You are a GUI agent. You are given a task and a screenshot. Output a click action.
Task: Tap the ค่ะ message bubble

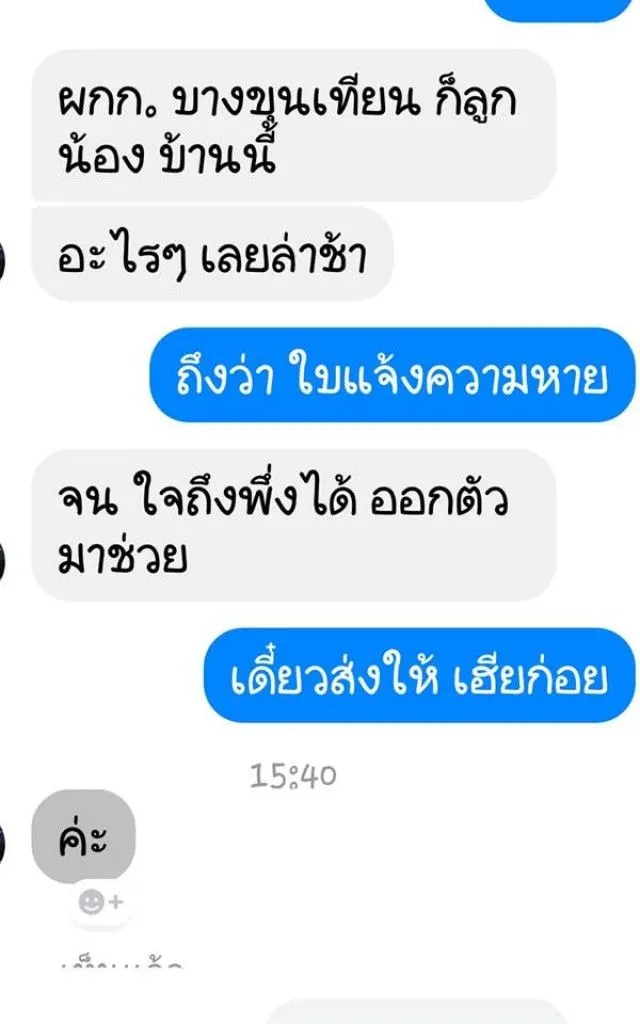(84, 836)
